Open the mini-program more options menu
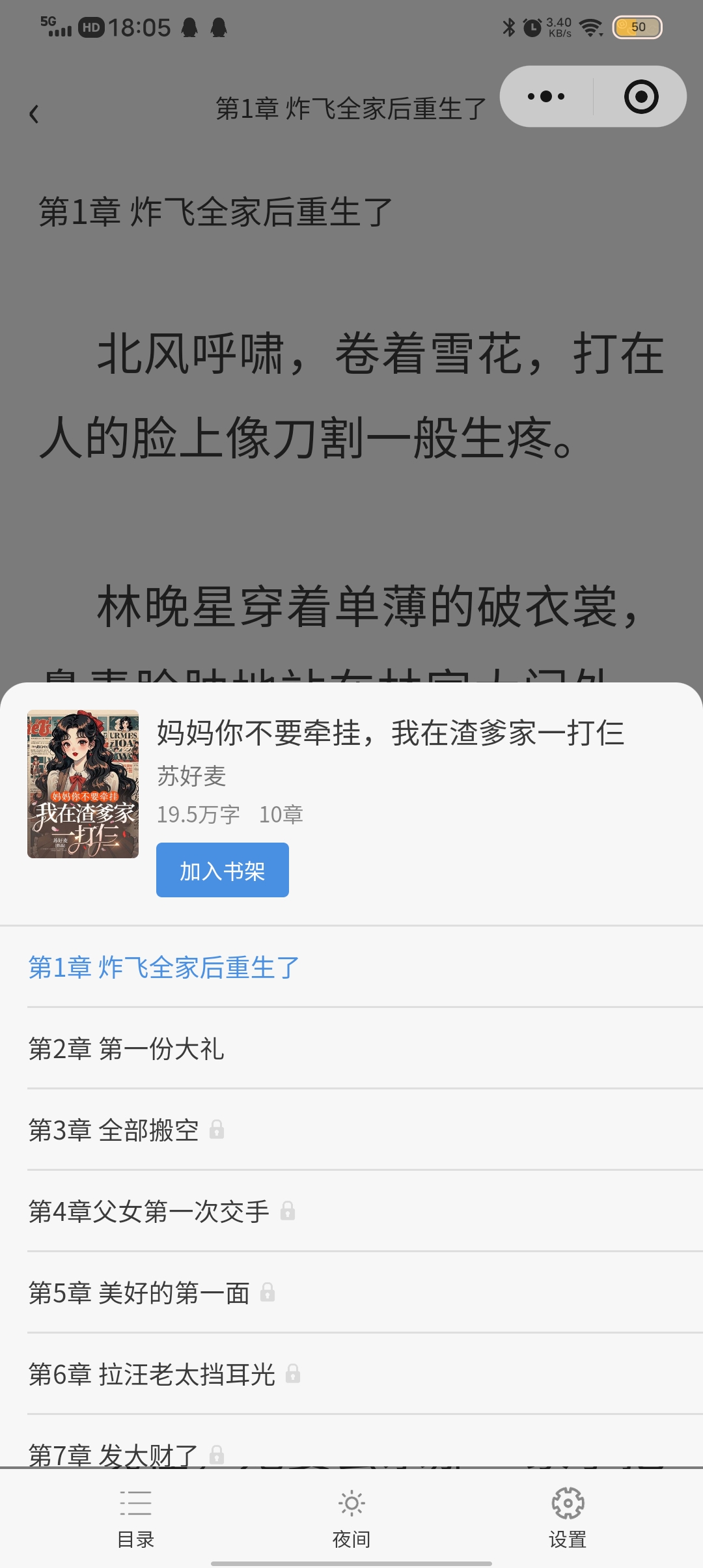703x1568 pixels. pyautogui.click(x=545, y=96)
